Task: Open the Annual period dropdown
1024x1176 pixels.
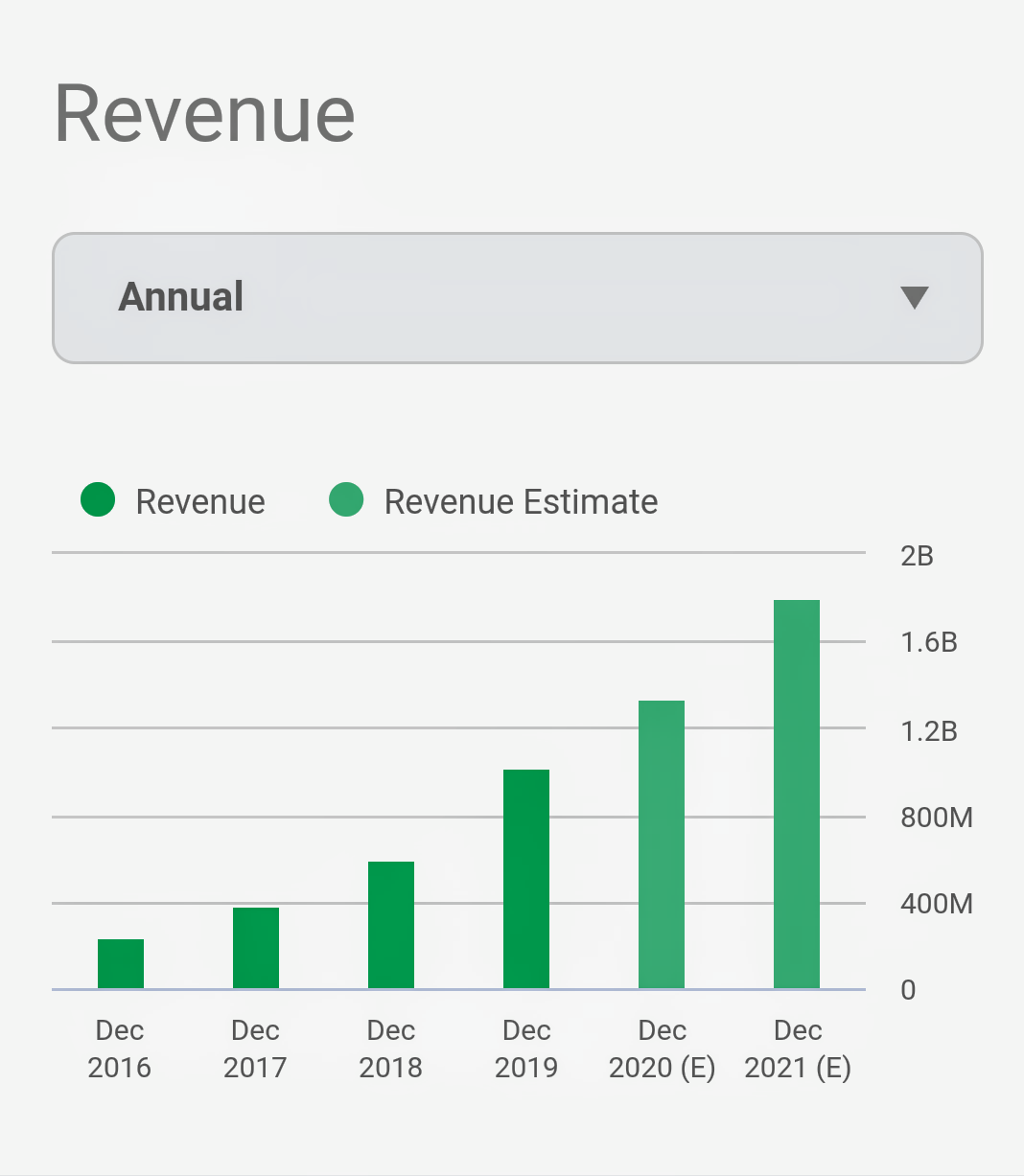Action: pos(518,298)
